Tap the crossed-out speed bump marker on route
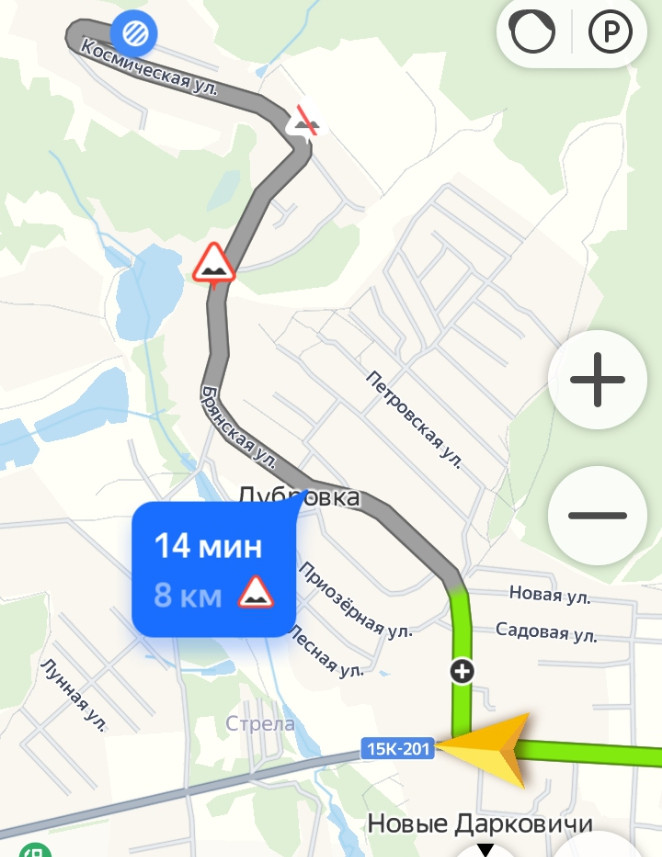 pyautogui.click(x=304, y=121)
